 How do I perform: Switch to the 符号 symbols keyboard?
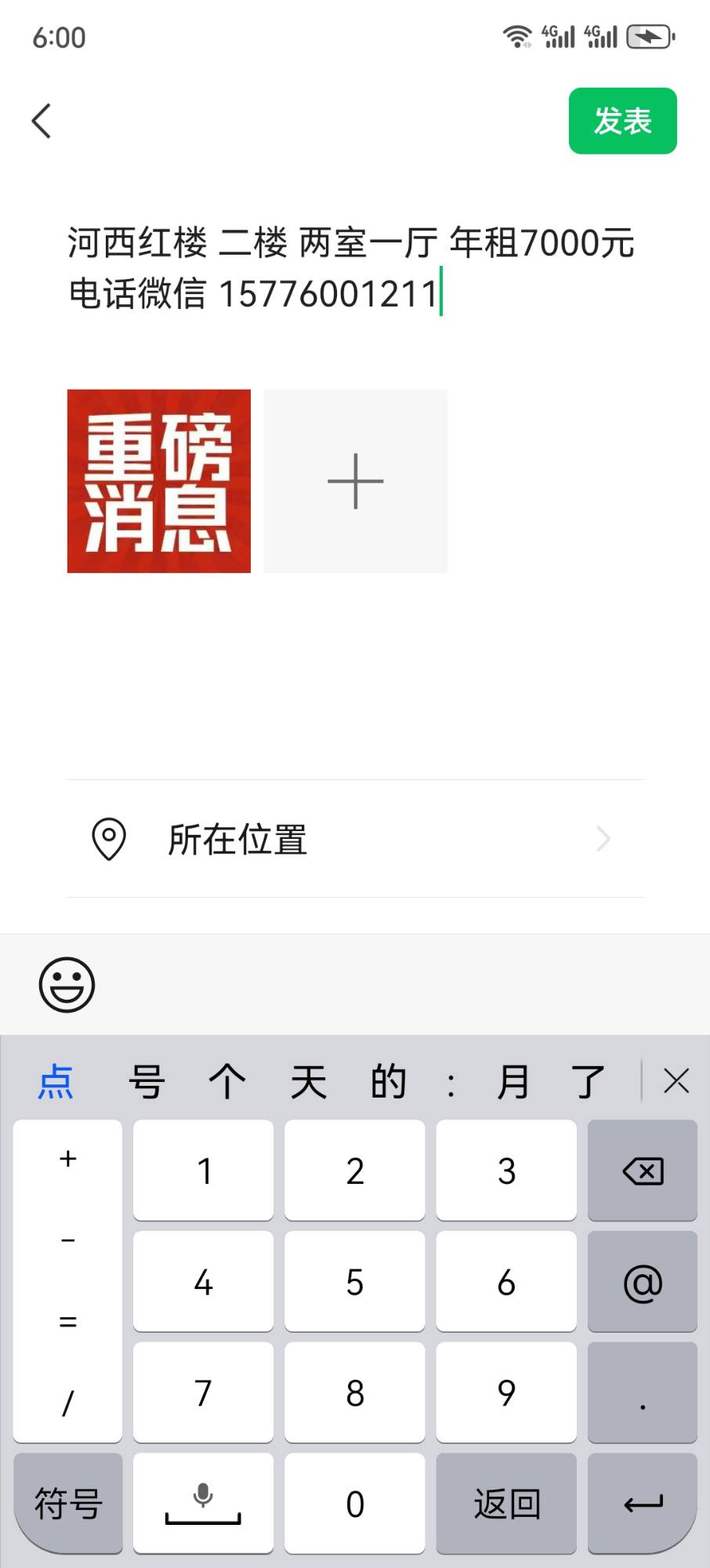click(68, 1503)
